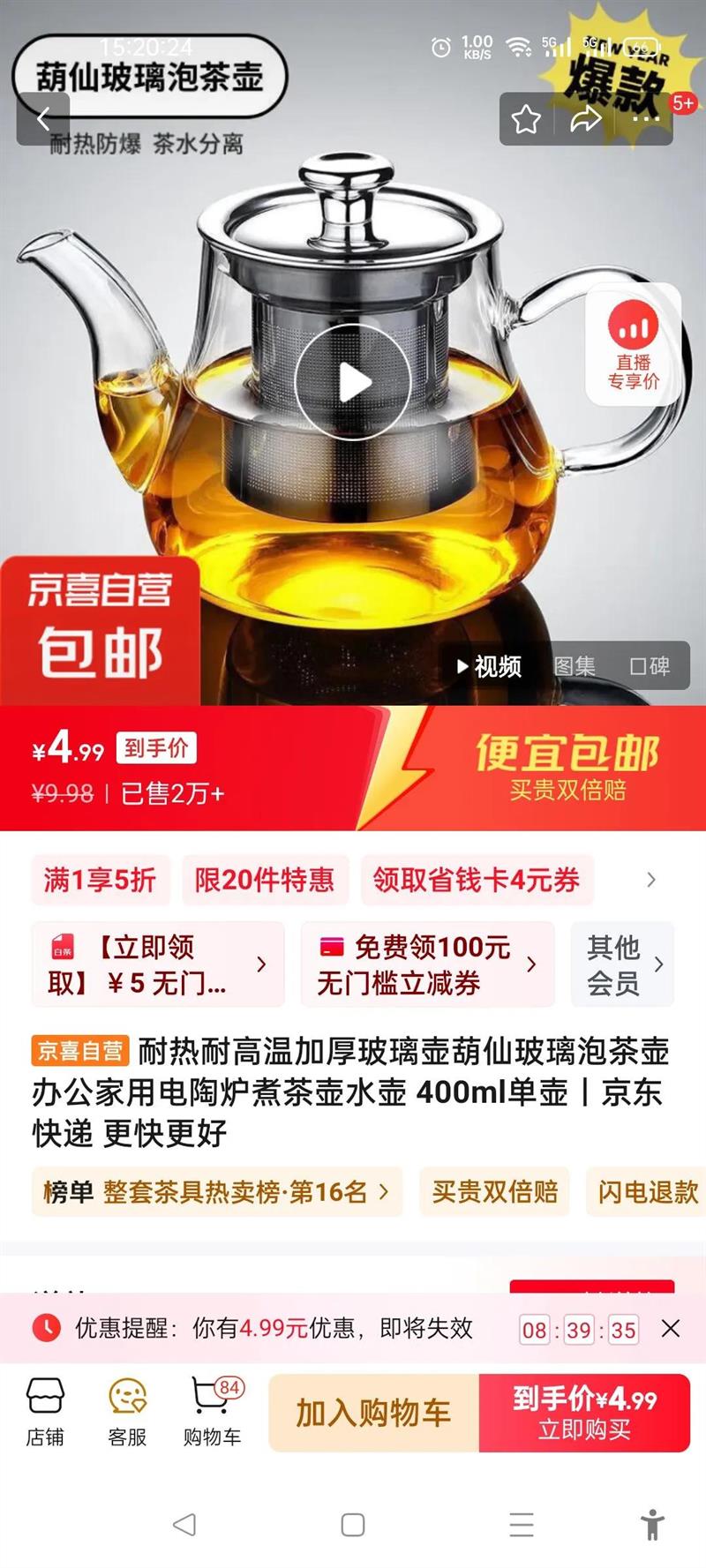Visit the 店铺 store page
This screenshot has height=1568, width=706.
pyautogui.click(x=45, y=1412)
